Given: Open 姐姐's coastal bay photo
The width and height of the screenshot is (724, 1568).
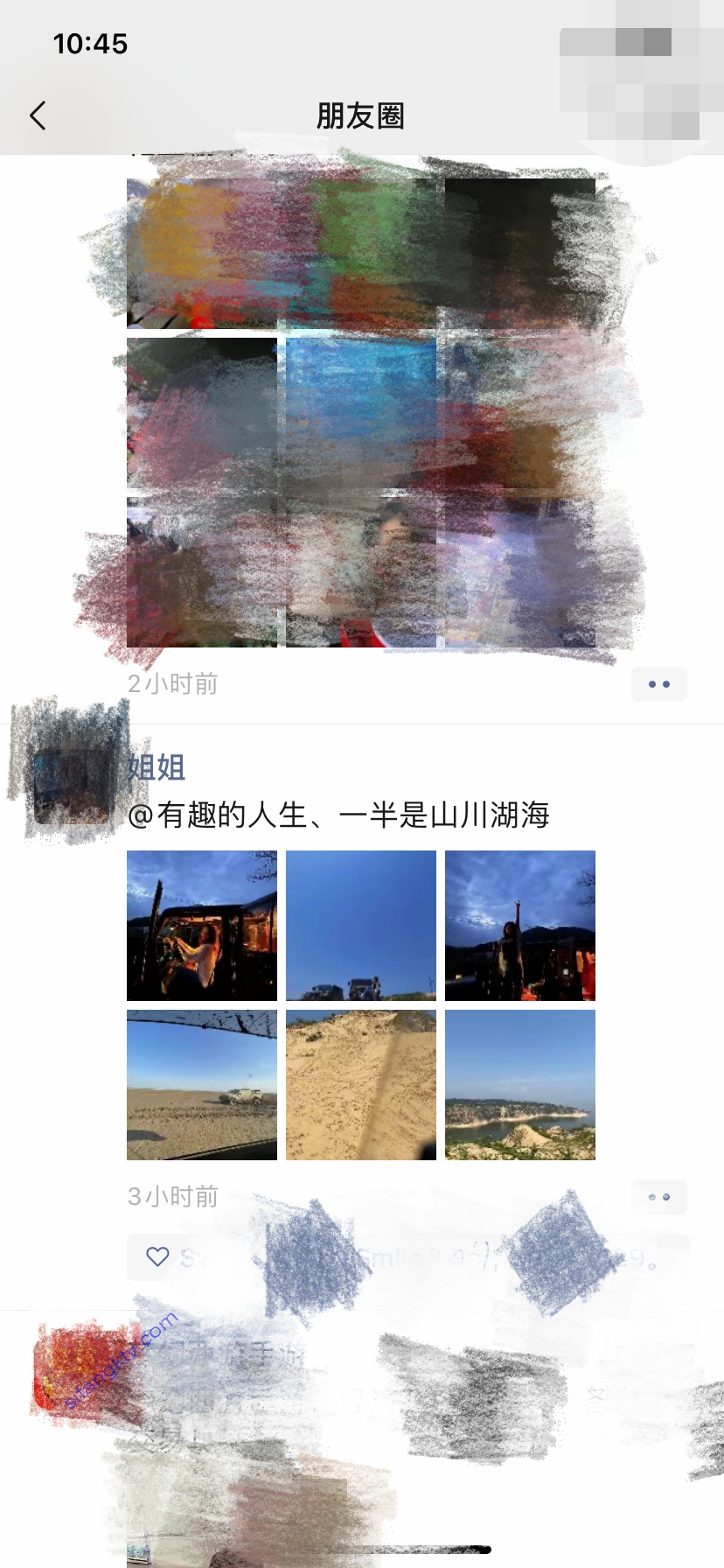Looking at the screenshot, I should click(x=520, y=1085).
